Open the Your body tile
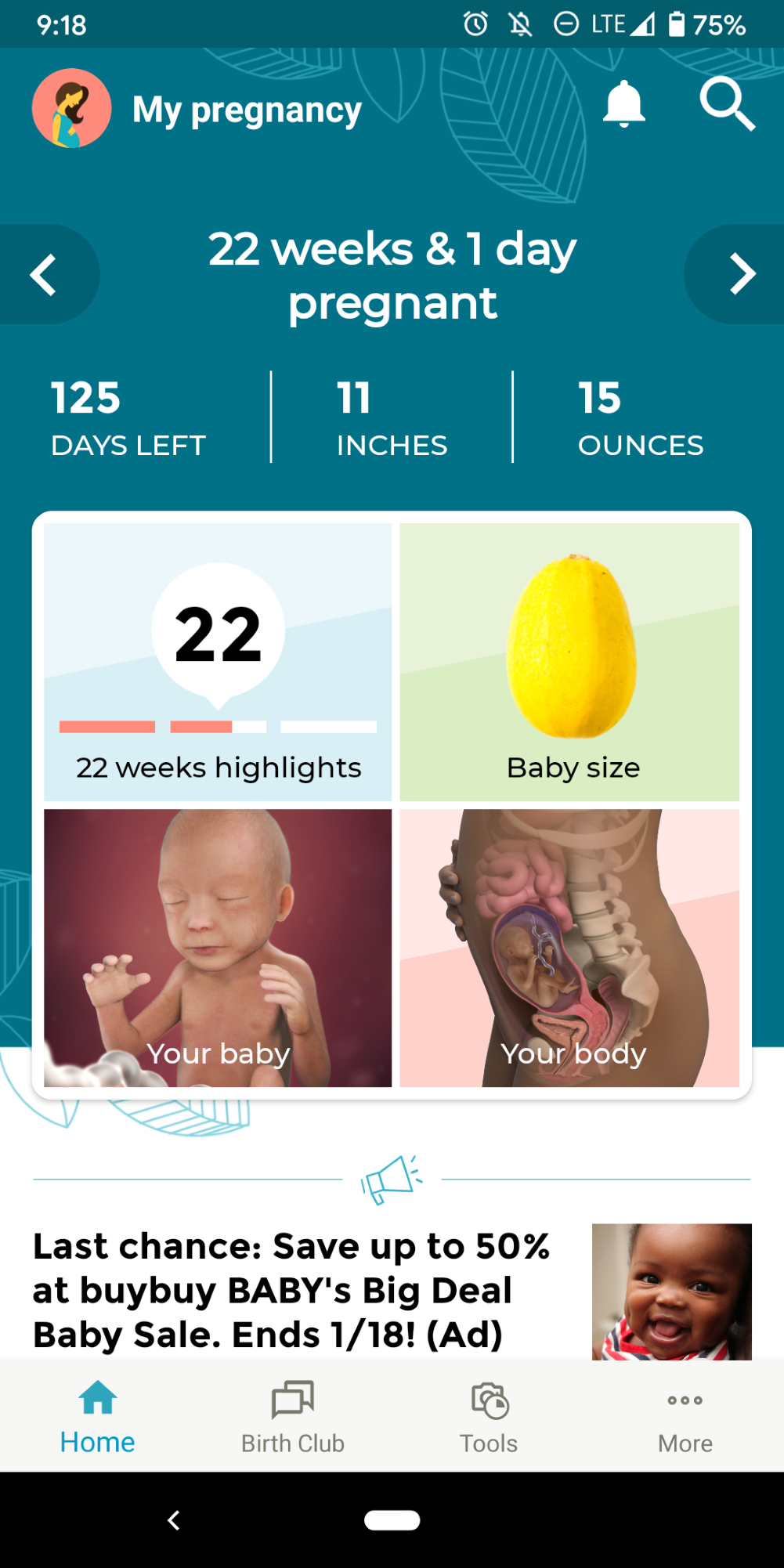This screenshot has height=1568, width=784. [569, 948]
